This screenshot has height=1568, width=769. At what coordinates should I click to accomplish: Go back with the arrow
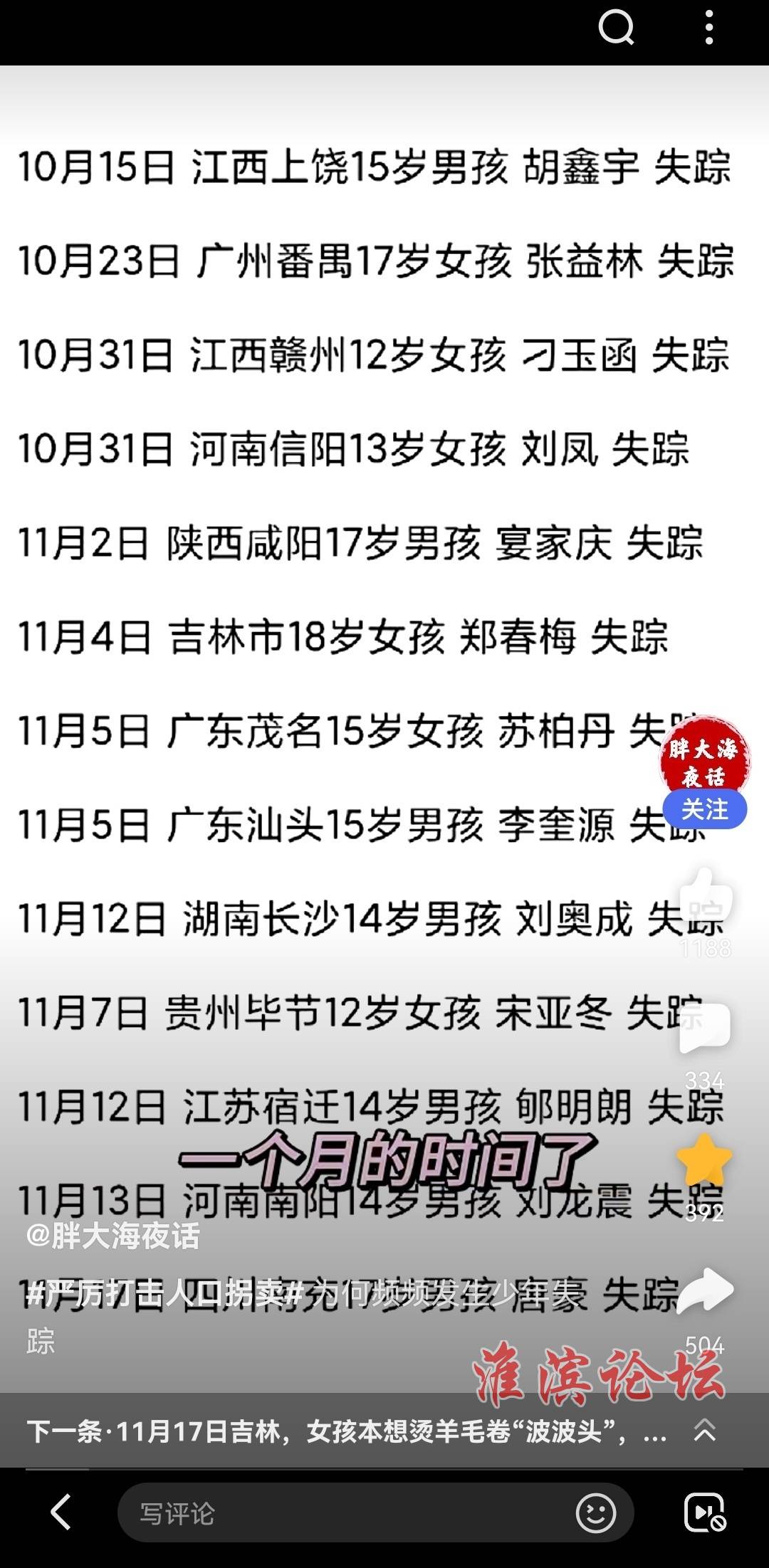[61, 1512]
